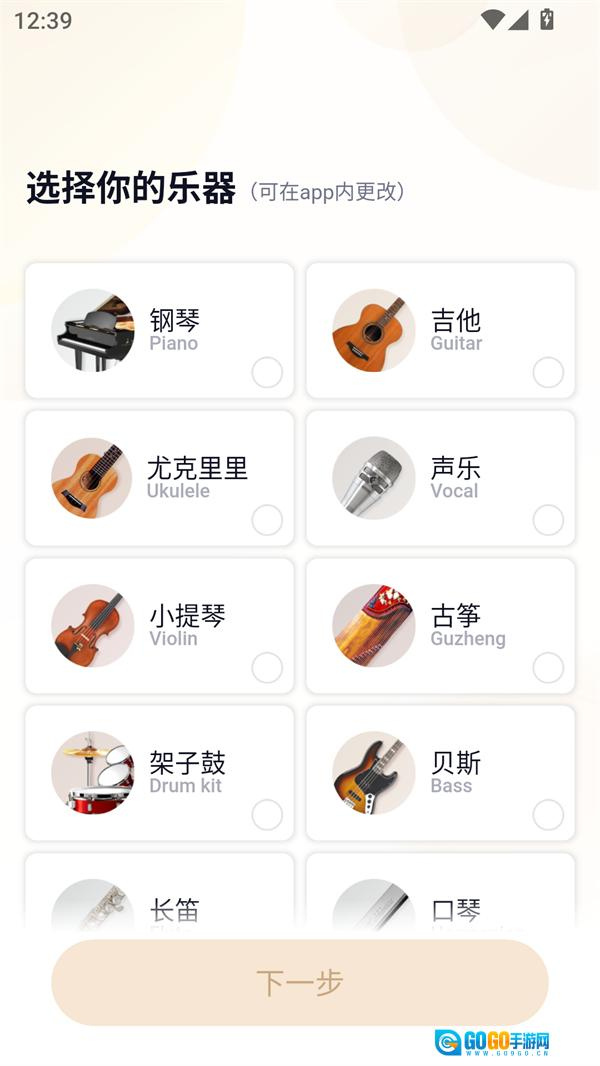
Task: Choose the Bass (贝斯) instrument
Action: [440, 773]
